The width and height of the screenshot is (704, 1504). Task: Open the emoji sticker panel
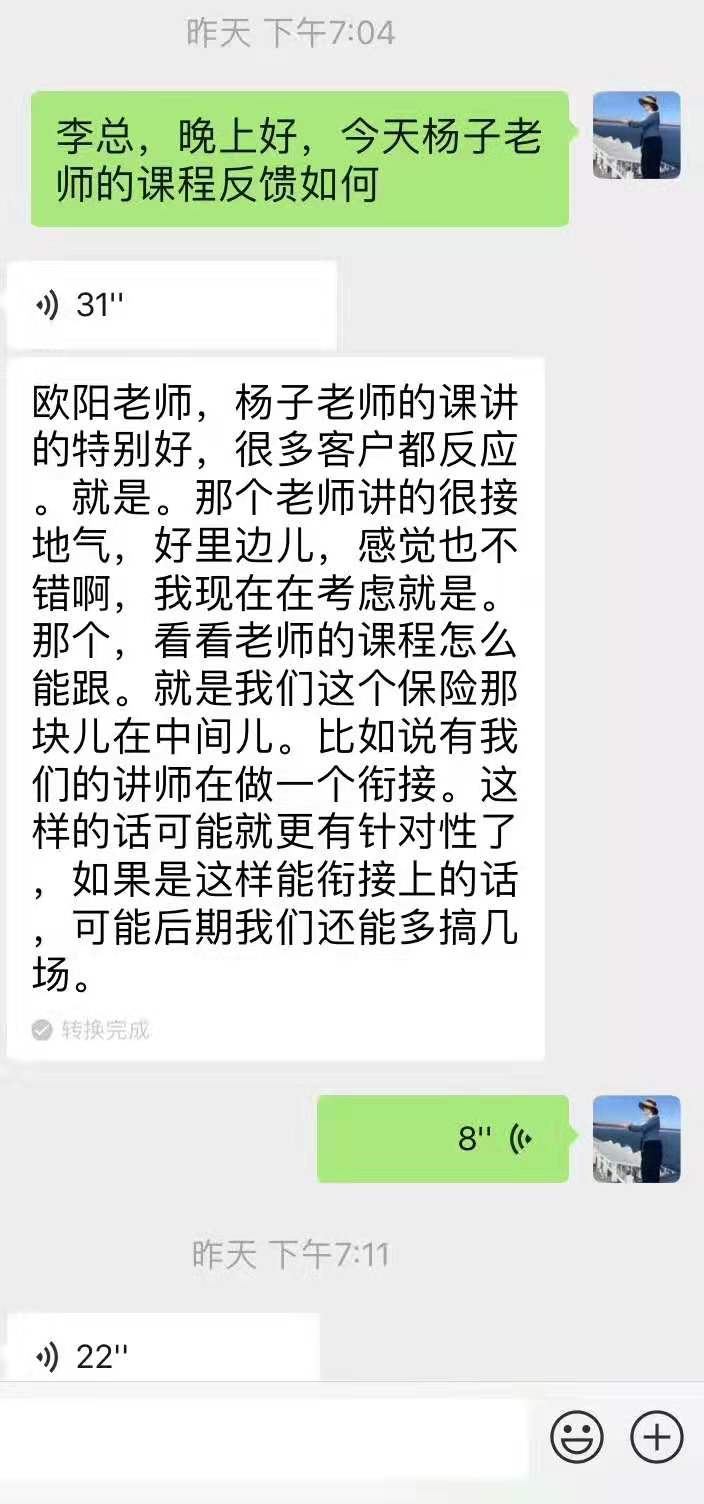577,1438
